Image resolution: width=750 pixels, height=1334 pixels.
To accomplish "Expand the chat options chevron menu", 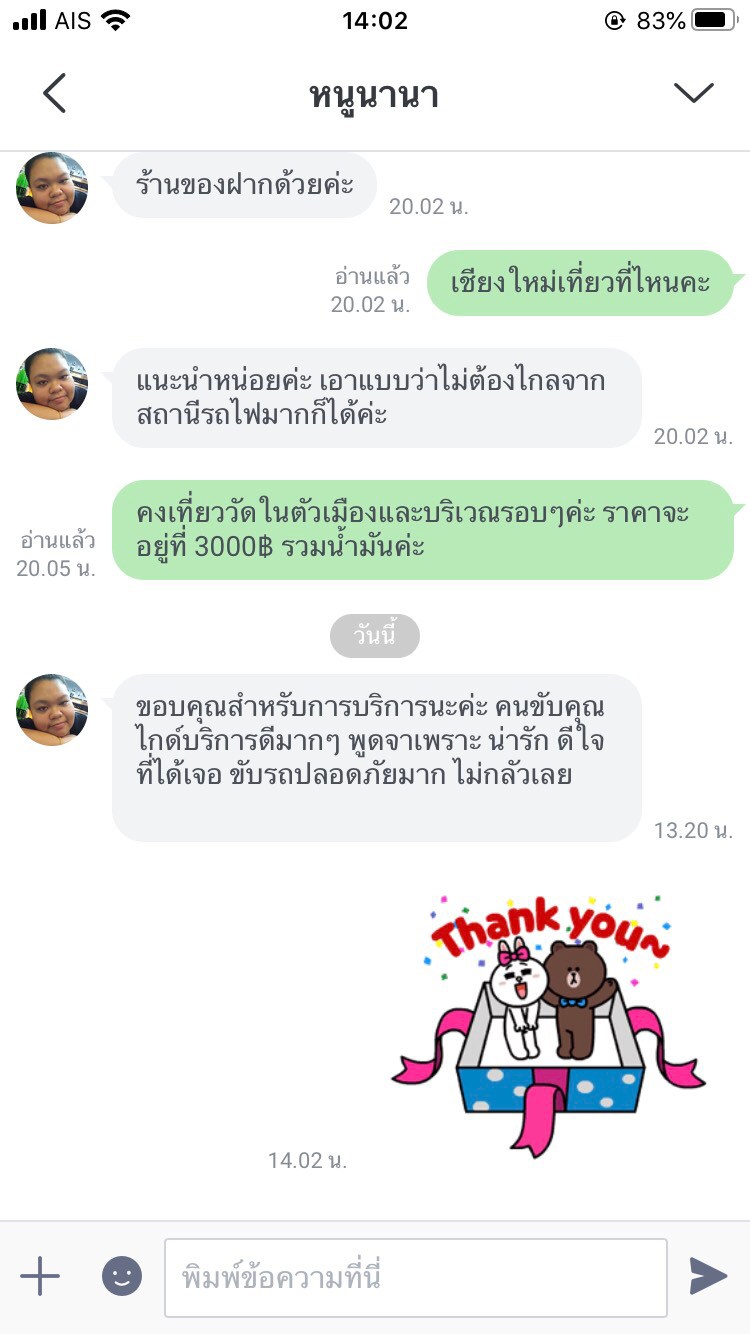I will (x=693, y=93).
